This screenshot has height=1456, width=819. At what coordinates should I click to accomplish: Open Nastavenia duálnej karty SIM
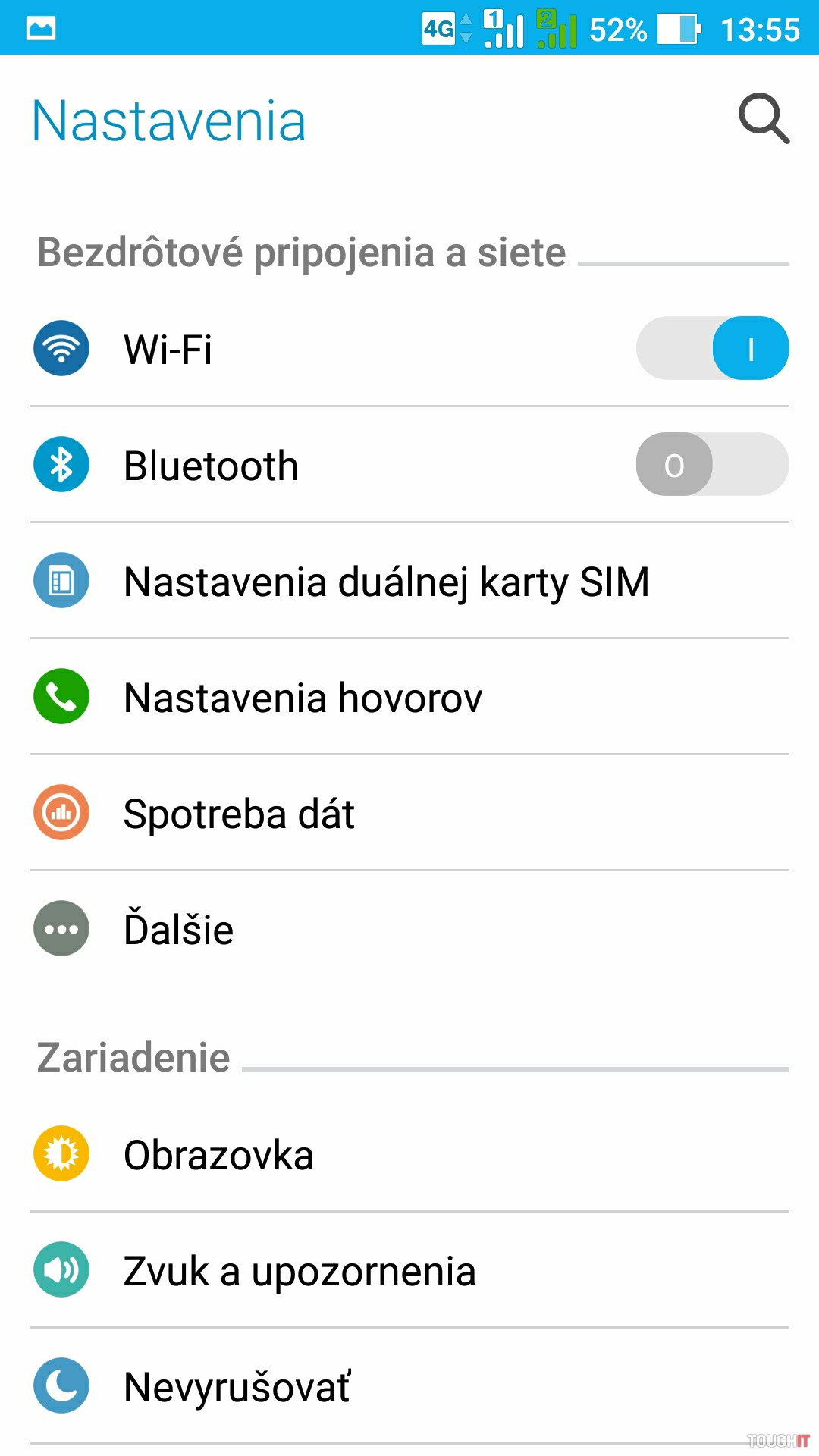[386, 582]
